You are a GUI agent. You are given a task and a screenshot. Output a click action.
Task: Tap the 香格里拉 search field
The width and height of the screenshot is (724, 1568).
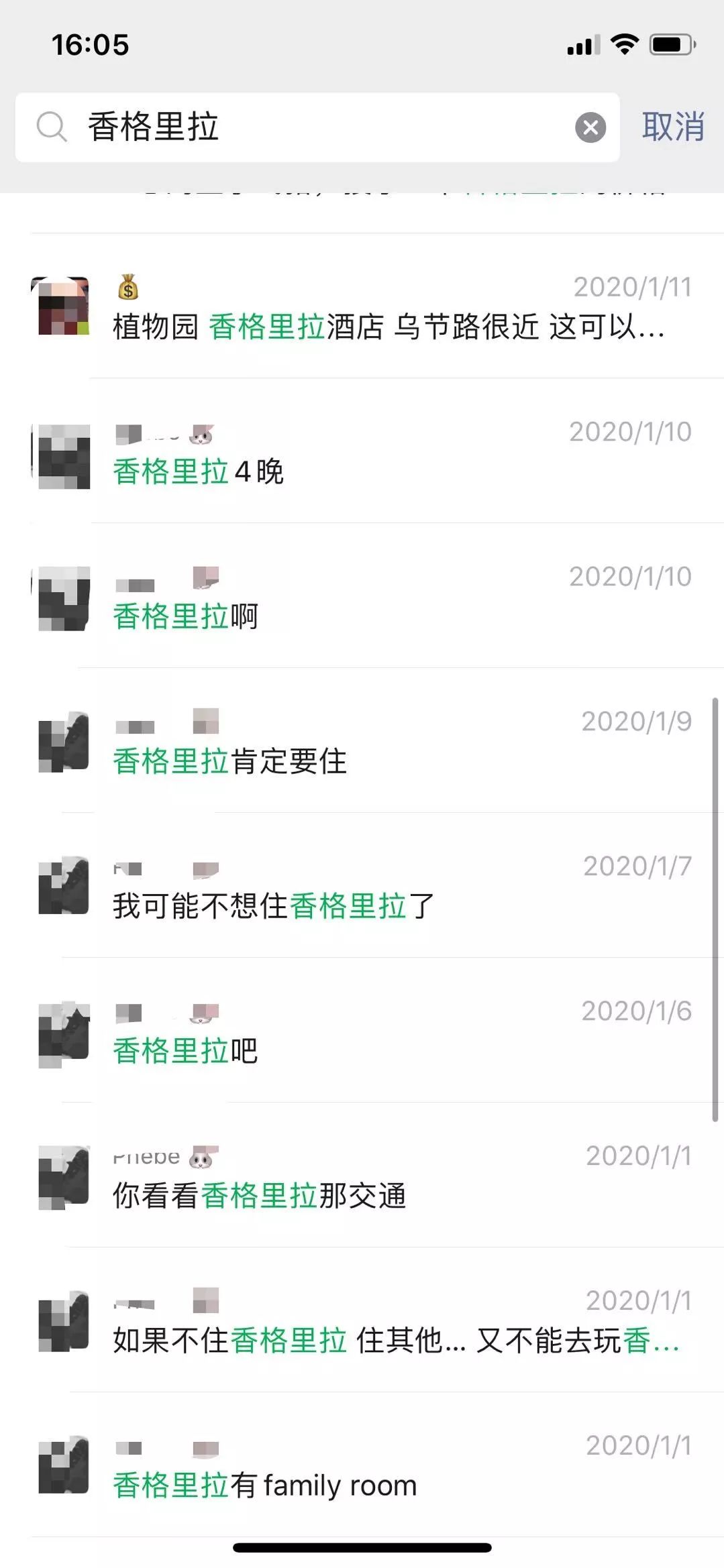click(322, 127)
